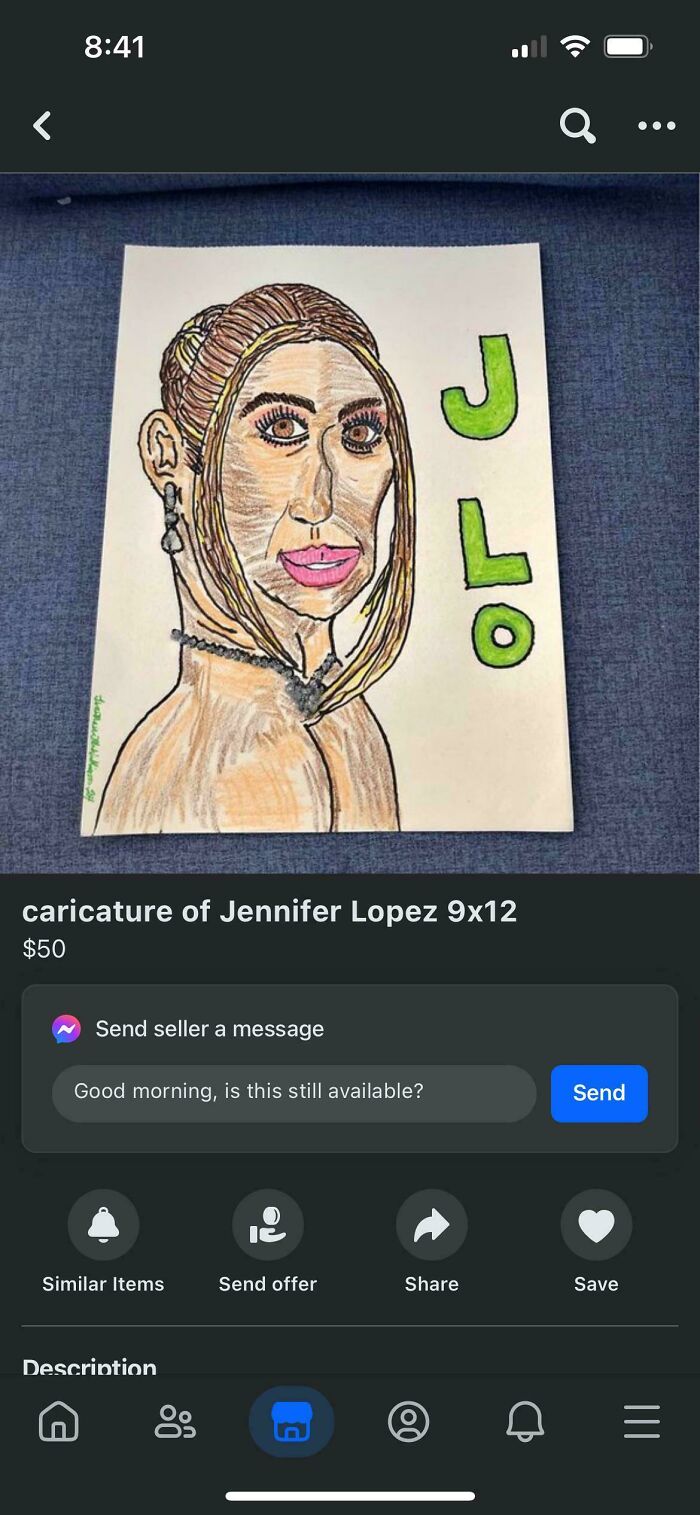Save this listing with the heart
The image size is (700, 1515).
coord(596,1224)
